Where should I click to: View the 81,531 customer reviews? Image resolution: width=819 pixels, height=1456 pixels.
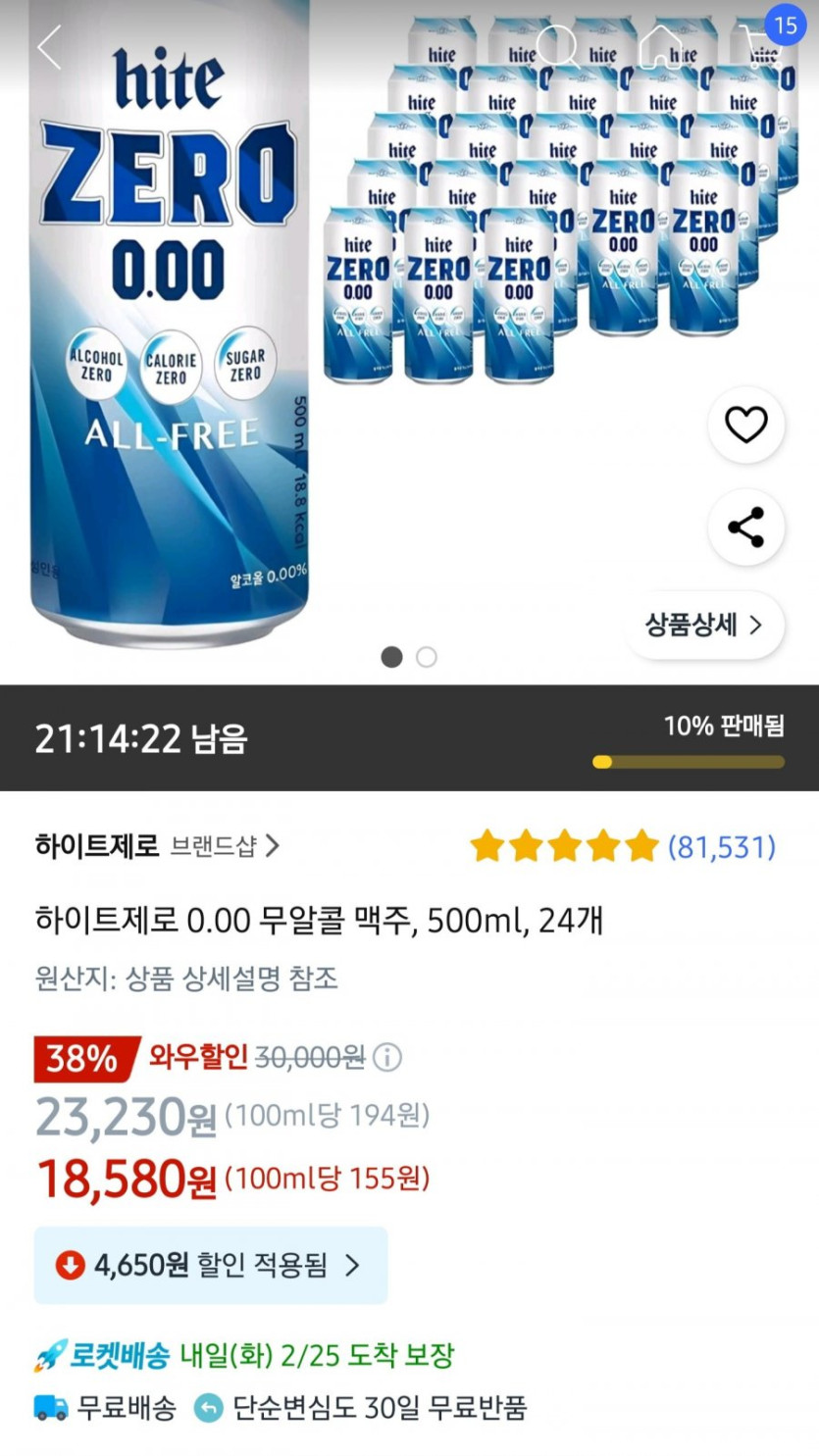click(721, 846)
